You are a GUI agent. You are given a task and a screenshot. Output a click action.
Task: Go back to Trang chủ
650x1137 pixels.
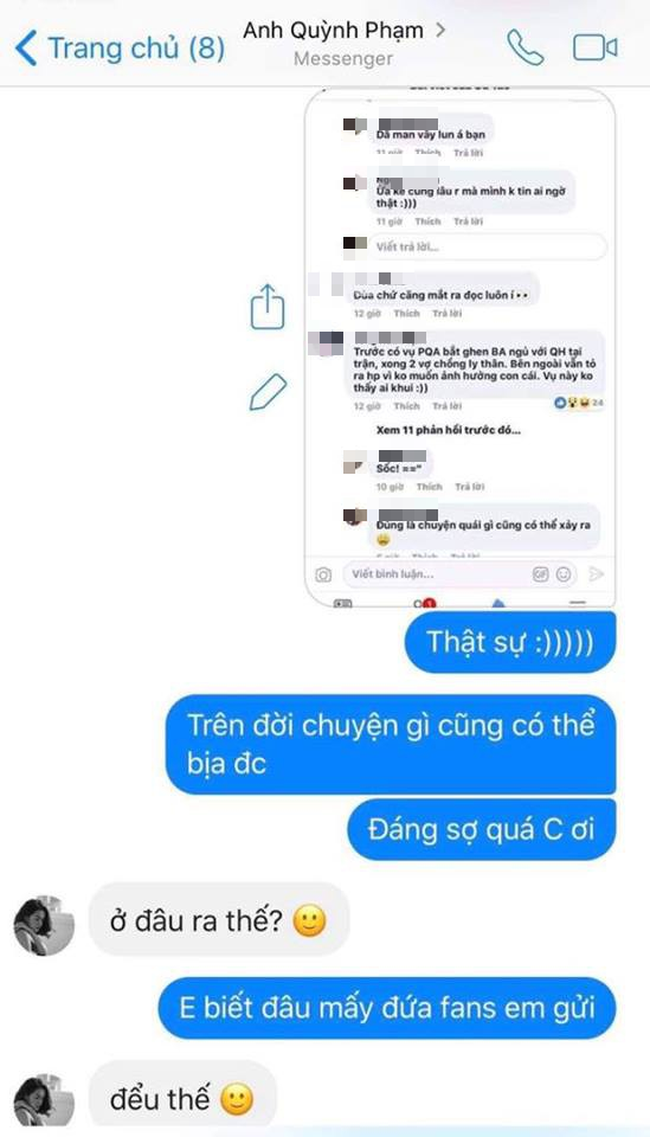(120, 47)
